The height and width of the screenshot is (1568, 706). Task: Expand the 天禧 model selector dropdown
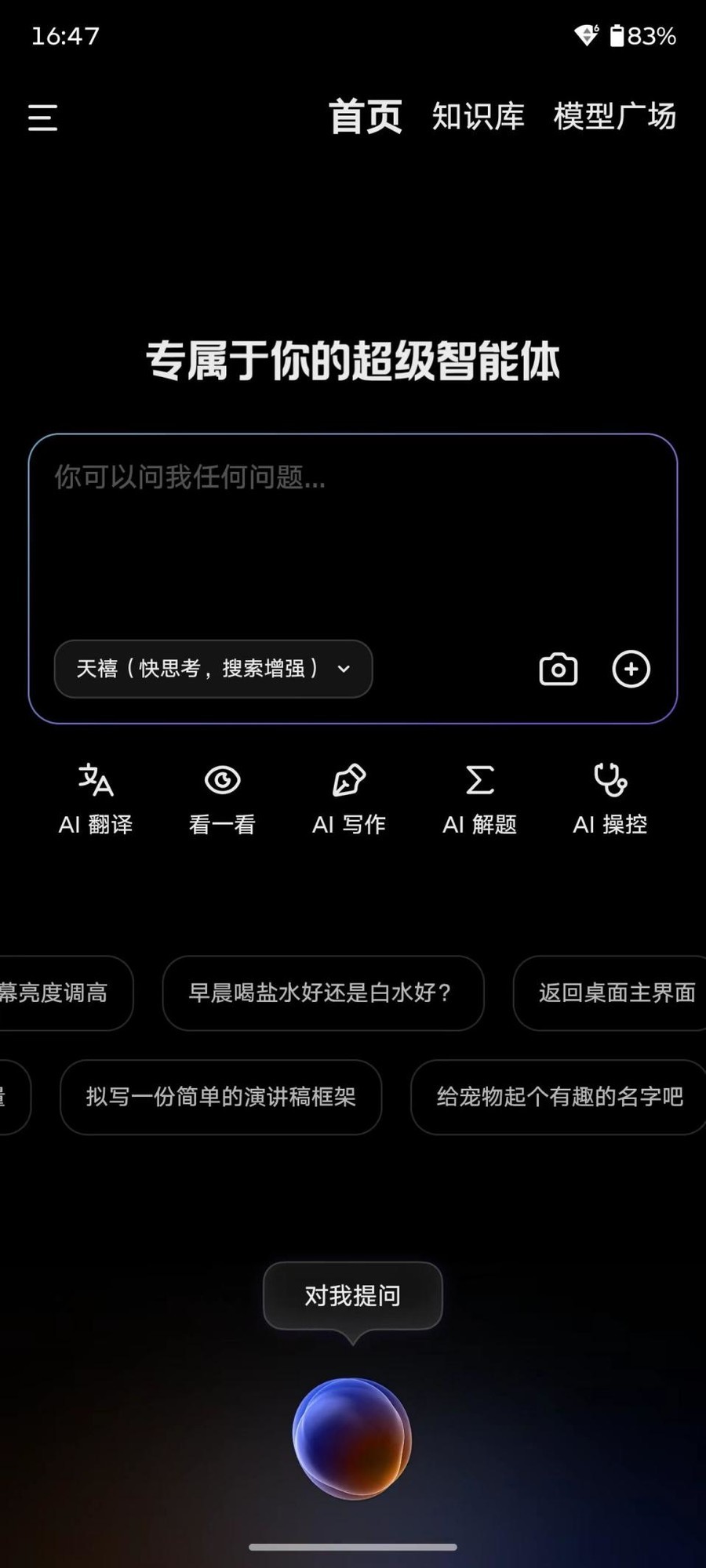point(213,669)
